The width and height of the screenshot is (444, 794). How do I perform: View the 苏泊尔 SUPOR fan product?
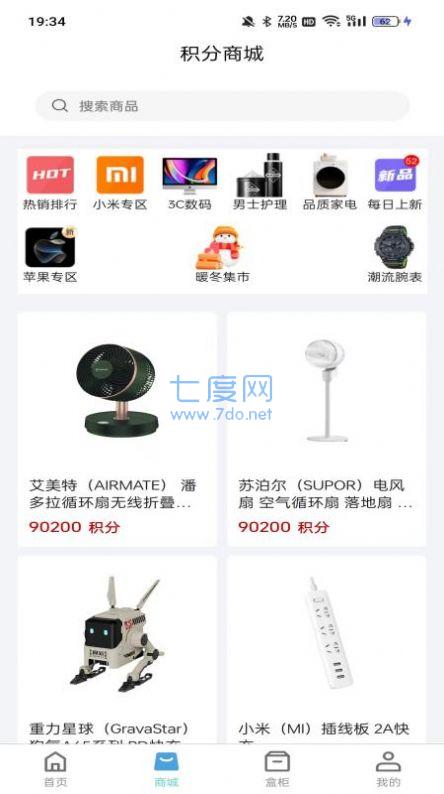[x=327, y=429]
